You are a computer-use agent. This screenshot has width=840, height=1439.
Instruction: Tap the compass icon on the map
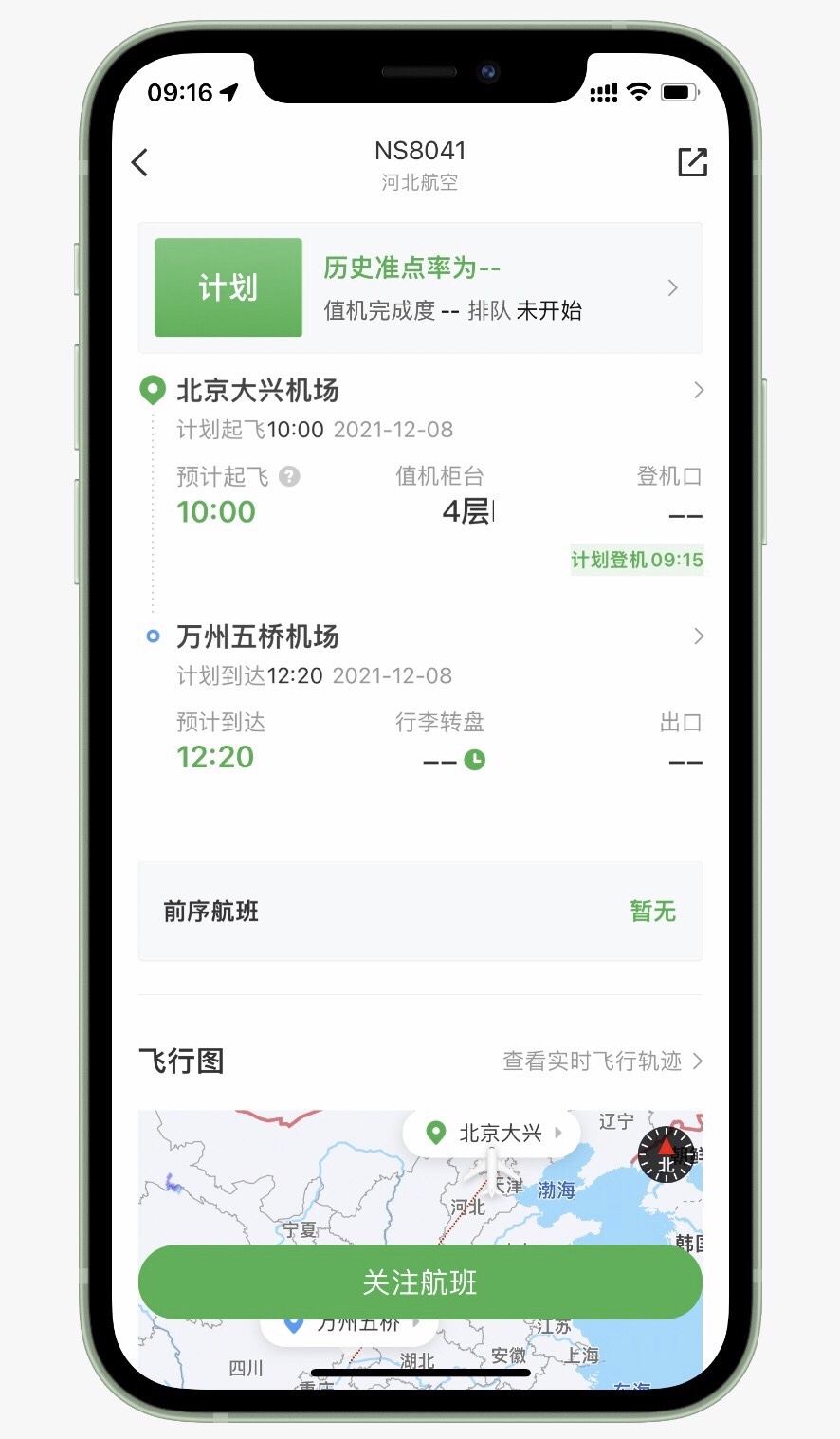coord(667,1153)
